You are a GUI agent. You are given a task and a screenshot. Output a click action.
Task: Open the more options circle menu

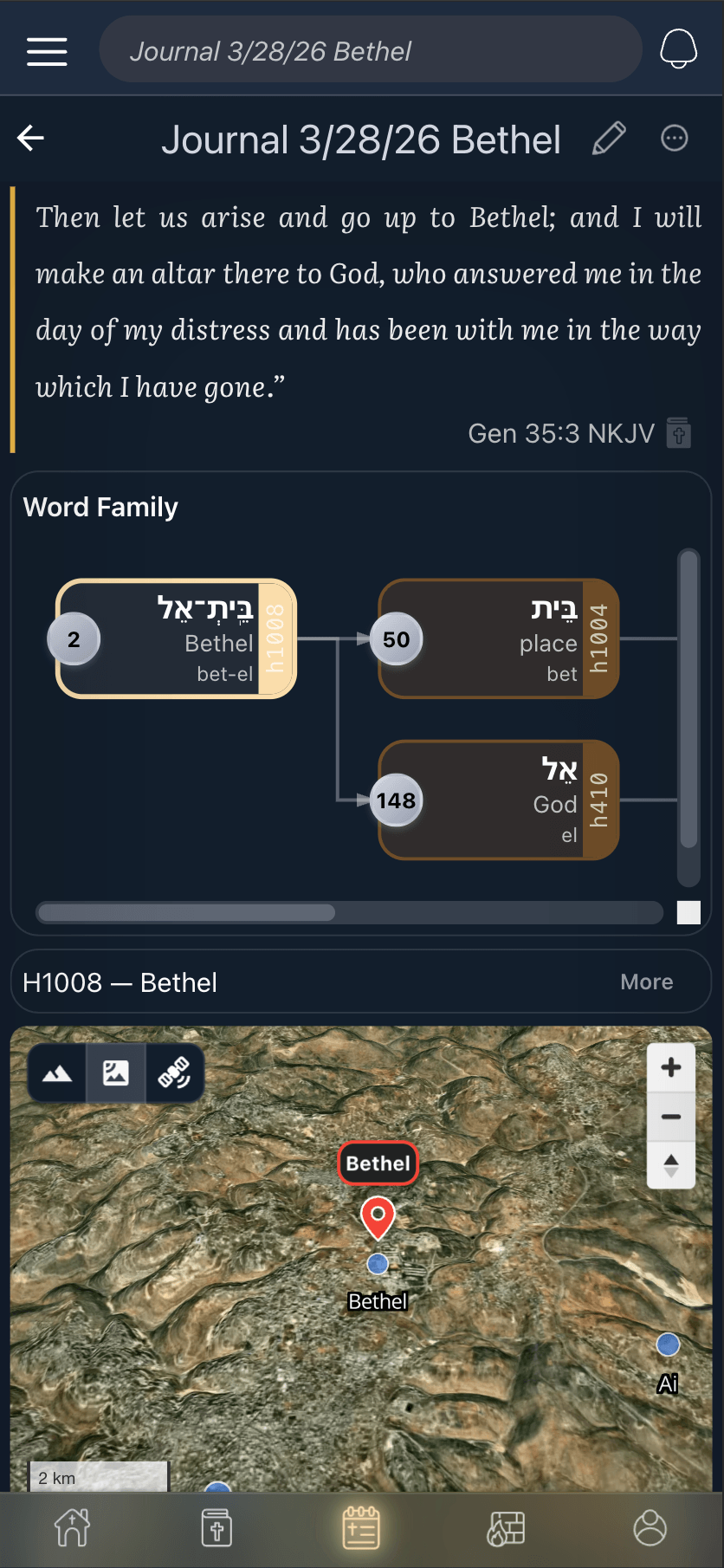click(675, 138)
